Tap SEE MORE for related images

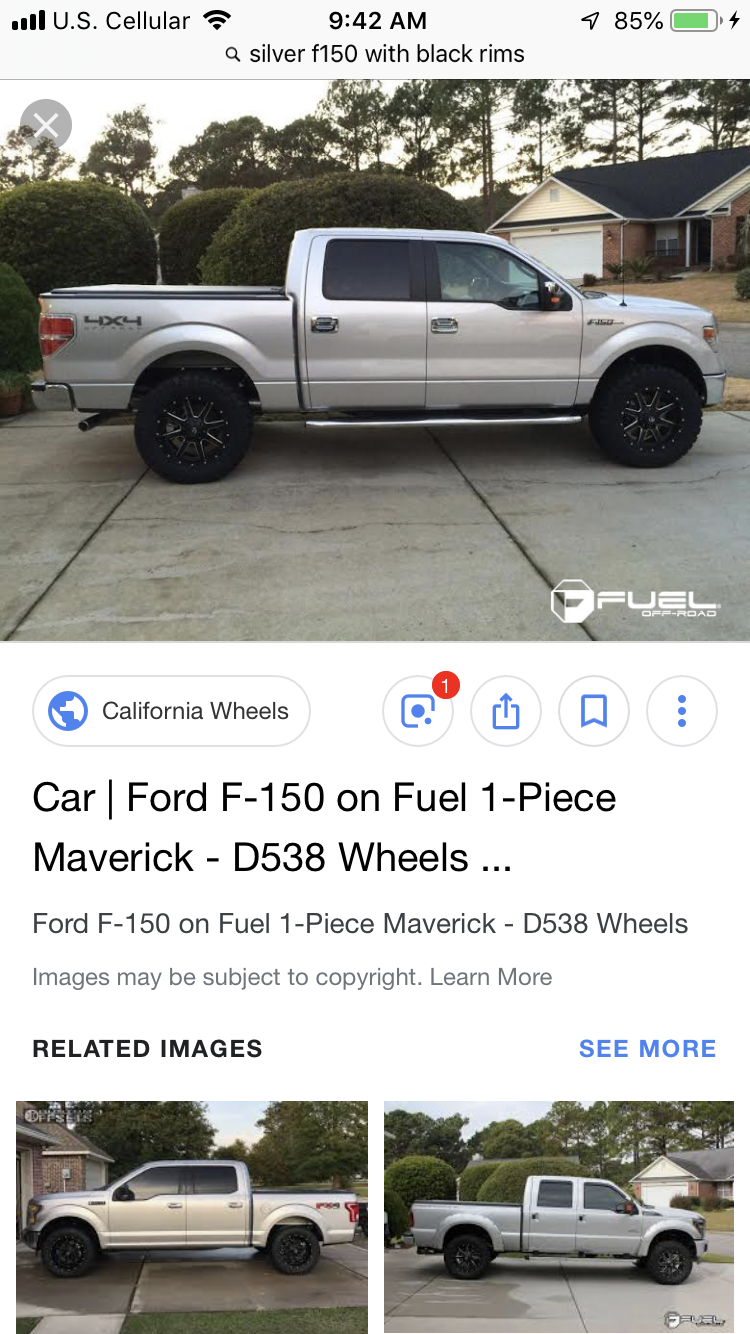647,1048
